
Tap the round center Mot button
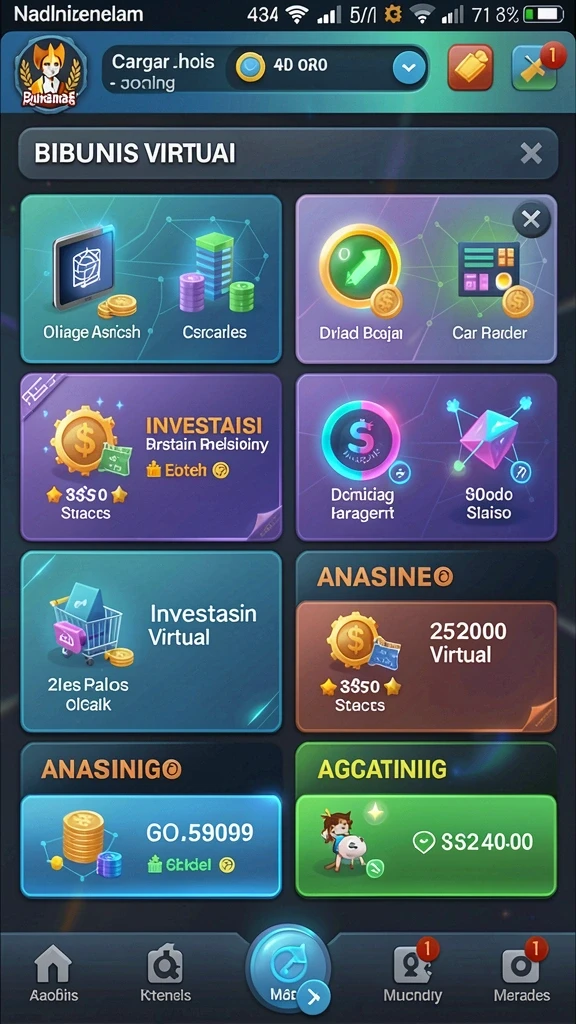pyautogui.click(x=288, y=968)
